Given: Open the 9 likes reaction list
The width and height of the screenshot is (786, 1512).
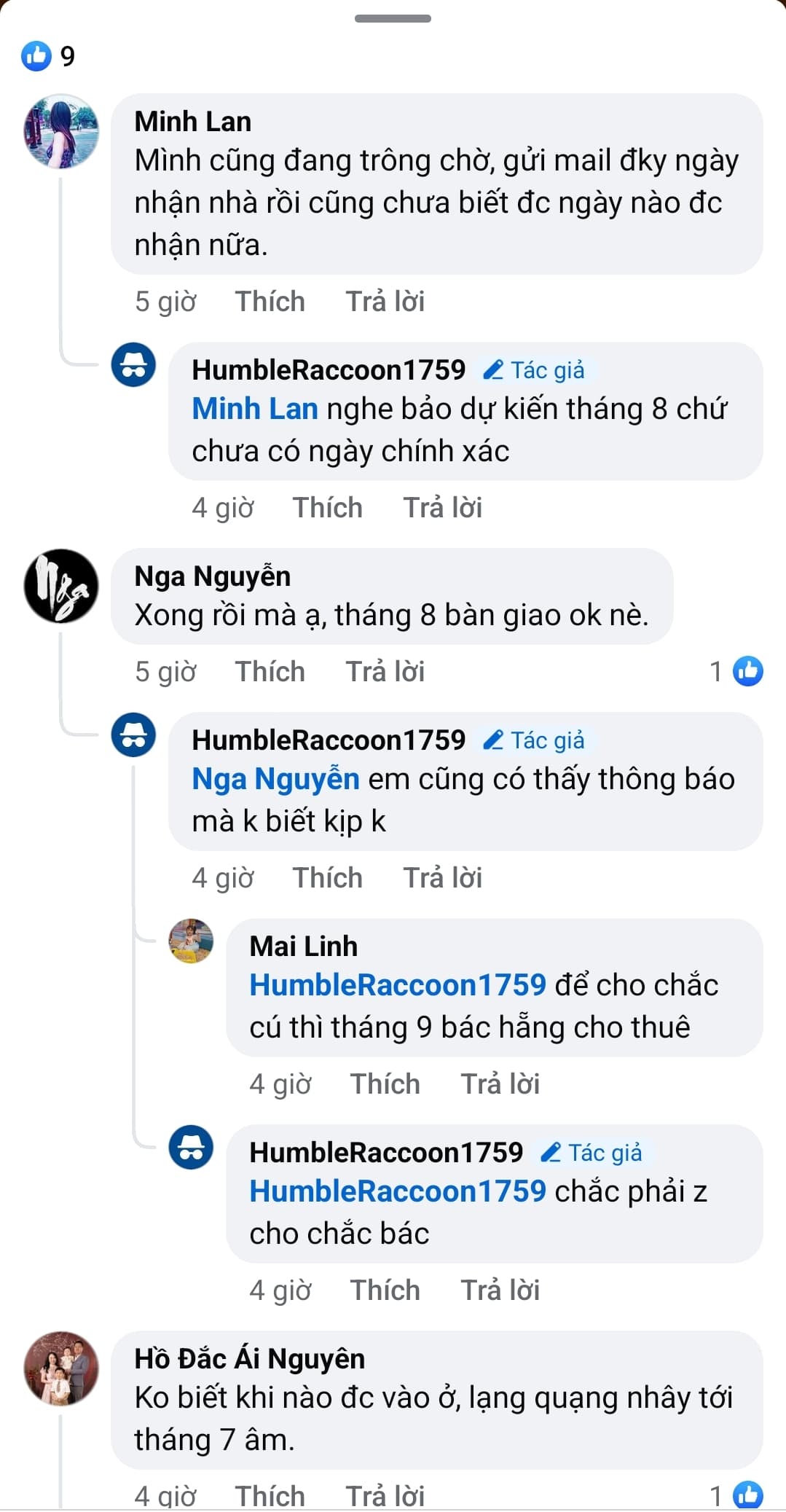Looking at the screenshot, I should tap(47, 56).
